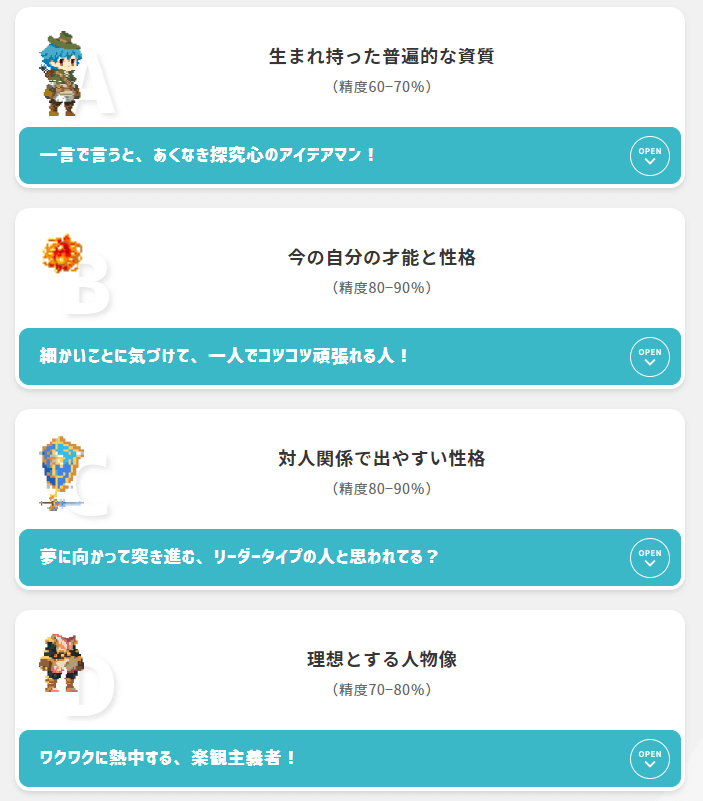This screenshot has width=703, height=801.
Task: Expand the 対人関係で出やすい性格 section
Action: pos(650,558)
